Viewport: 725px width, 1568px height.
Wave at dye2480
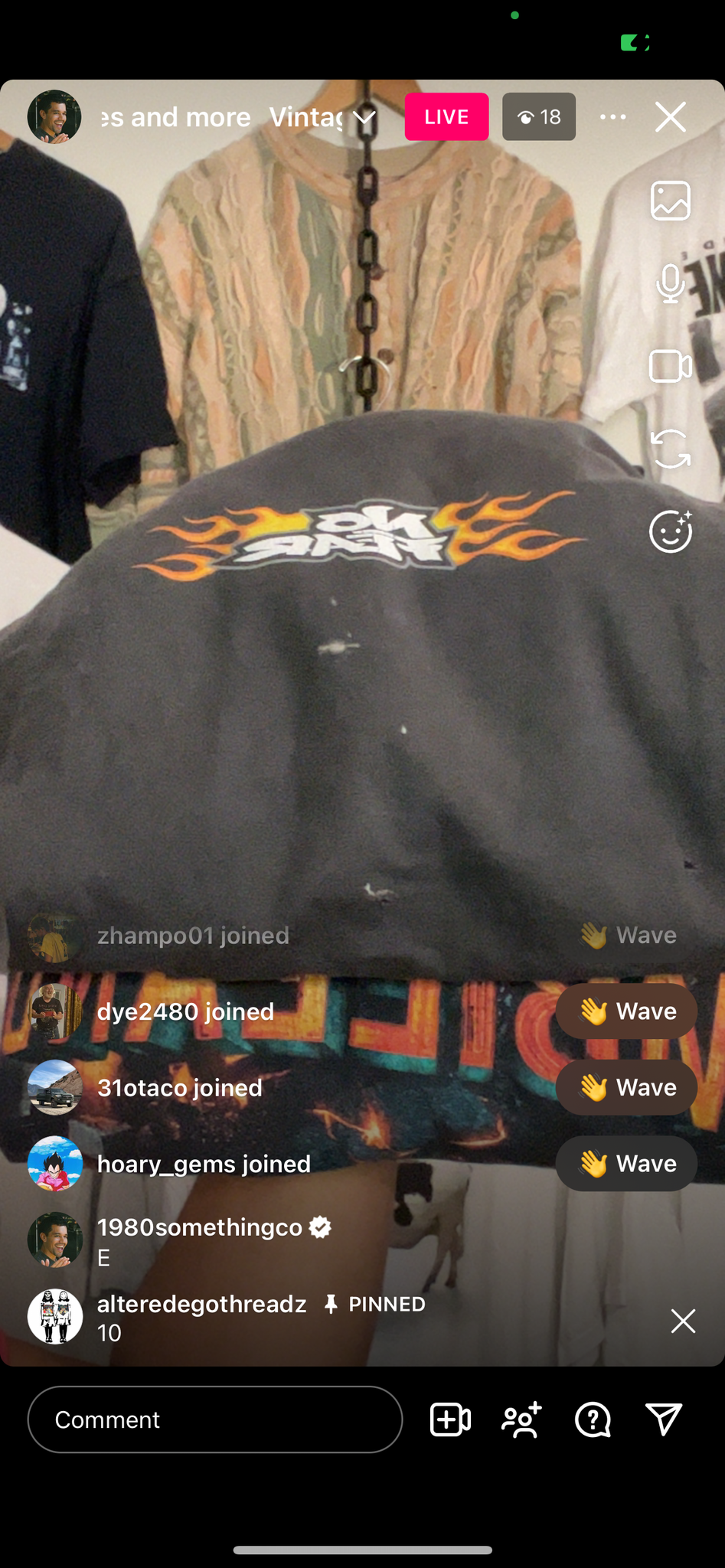coord(626,1011)
